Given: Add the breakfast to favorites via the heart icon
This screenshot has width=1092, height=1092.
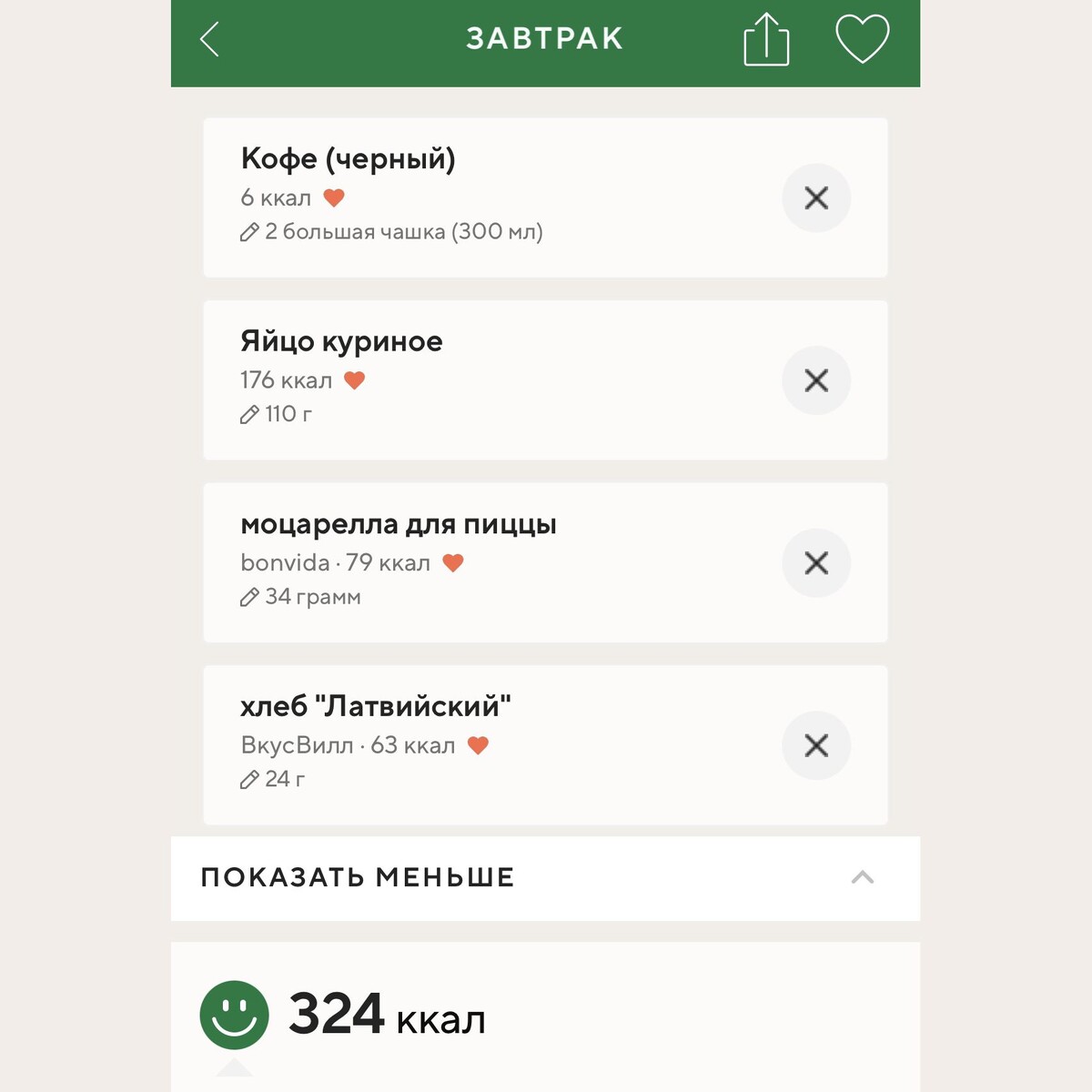Looking at the screenshot, I should 862,40.
